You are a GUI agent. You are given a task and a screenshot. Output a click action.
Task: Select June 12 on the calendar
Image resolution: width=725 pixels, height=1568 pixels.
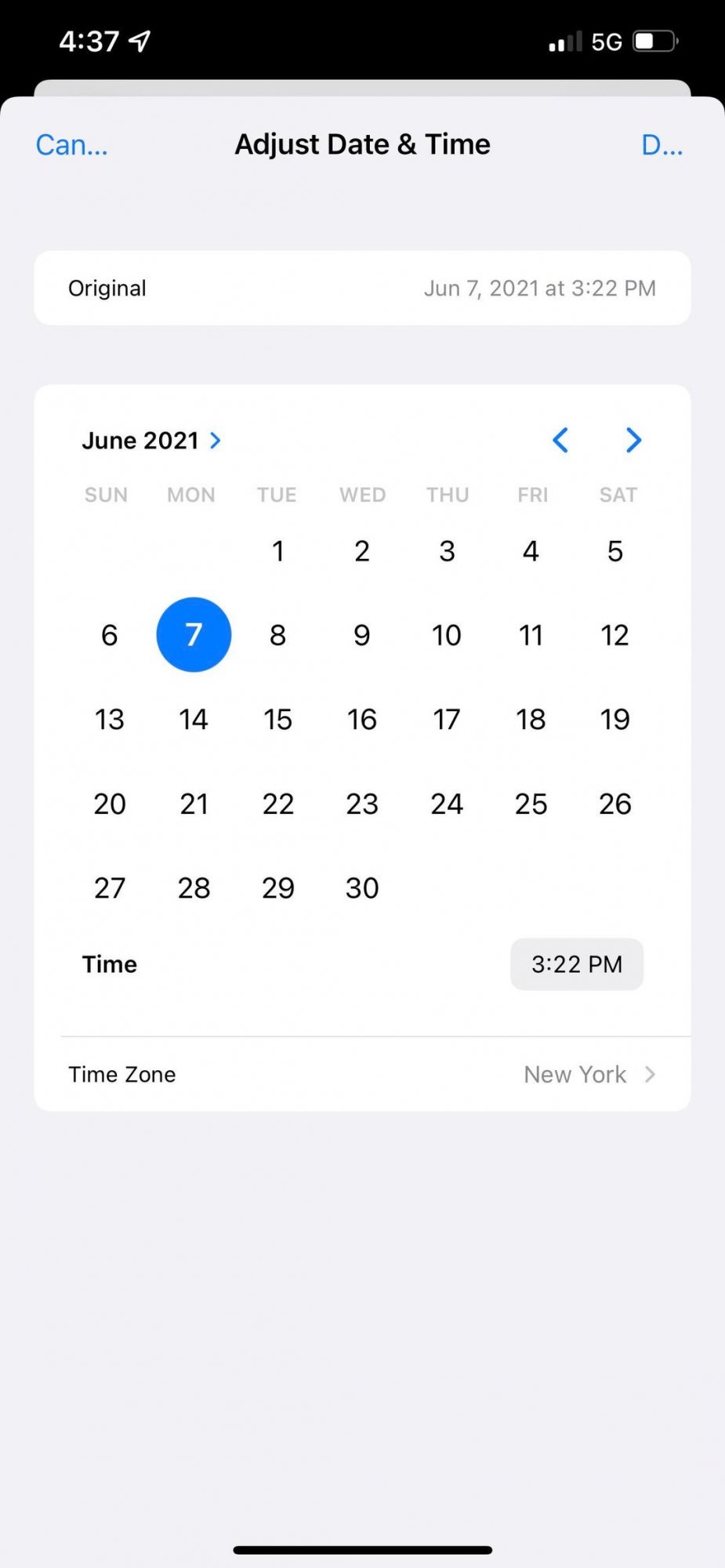tap(615, 635)
